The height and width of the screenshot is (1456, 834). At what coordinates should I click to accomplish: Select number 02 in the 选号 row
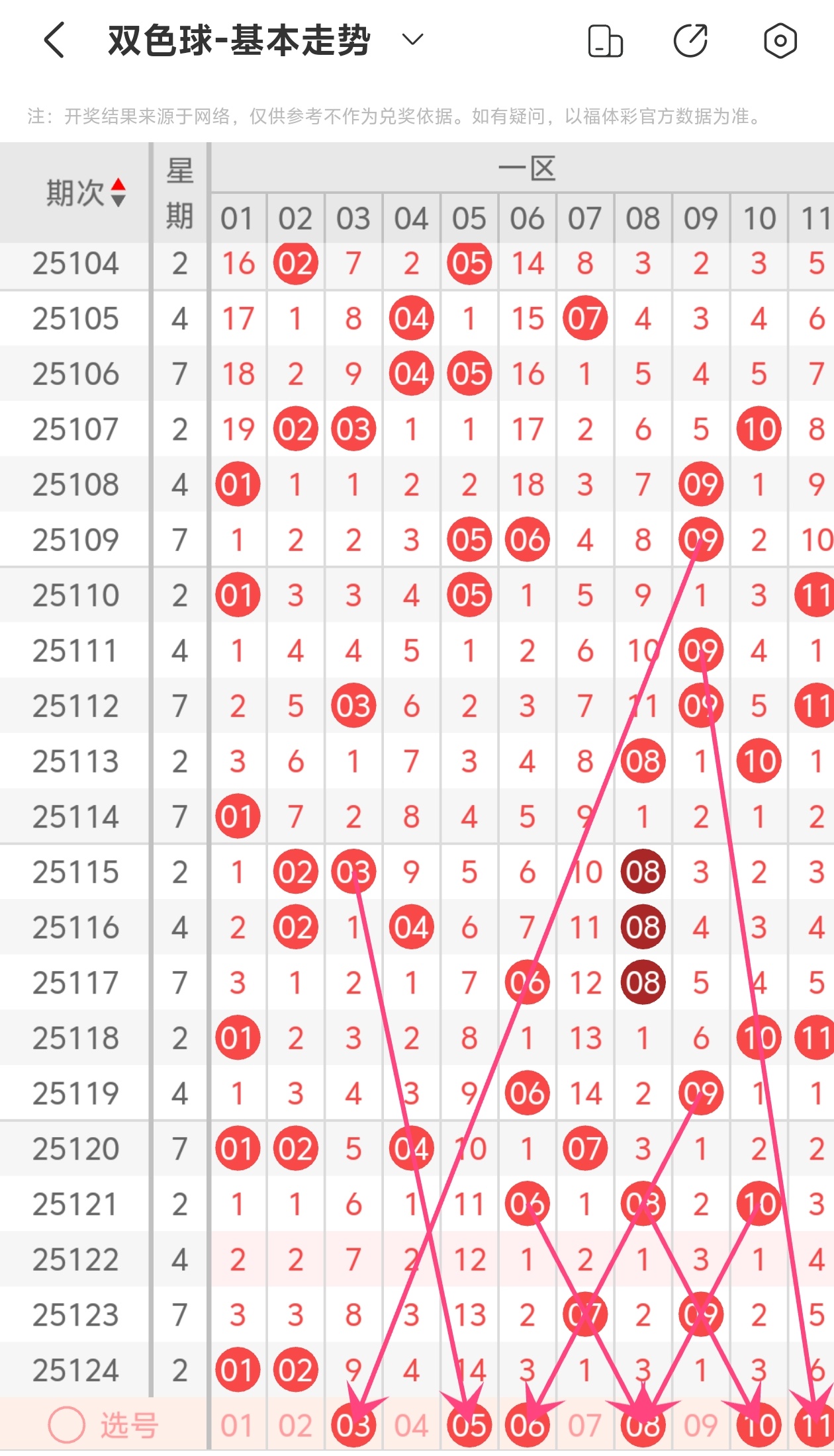tap(295, 1426)
